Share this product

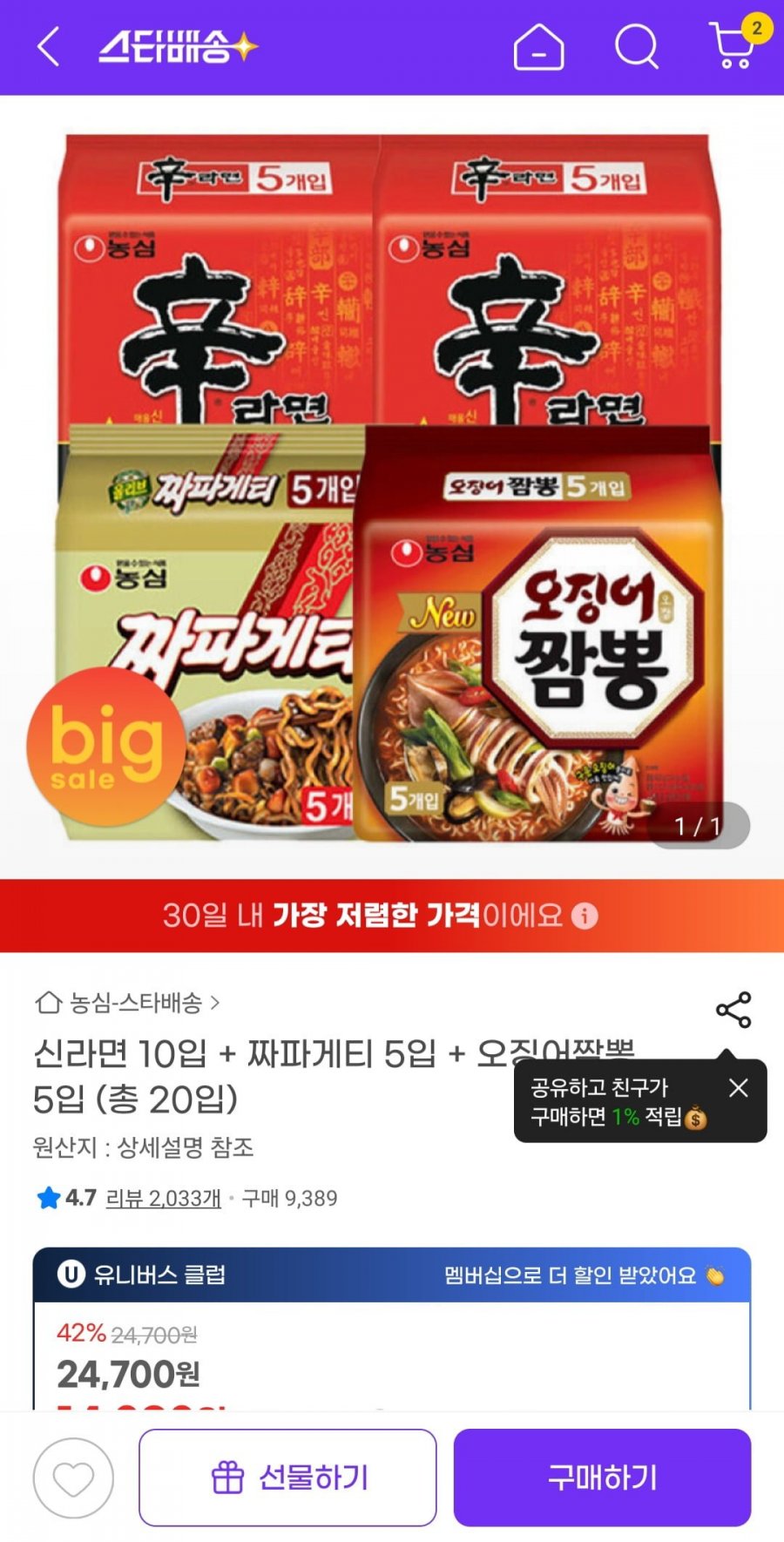point(733,1010)
